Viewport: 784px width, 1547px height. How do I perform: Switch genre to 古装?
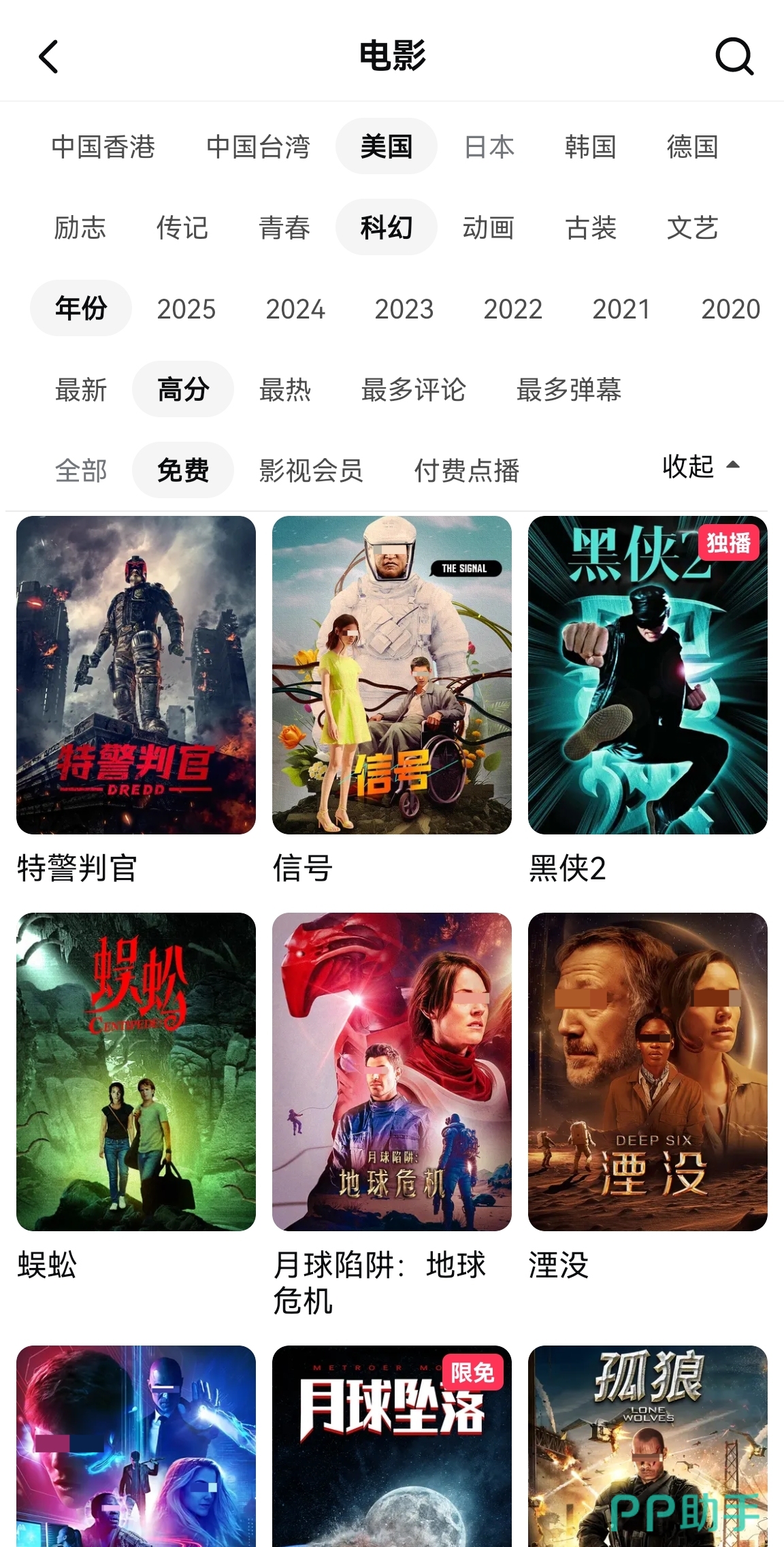(x=591, y=227)
